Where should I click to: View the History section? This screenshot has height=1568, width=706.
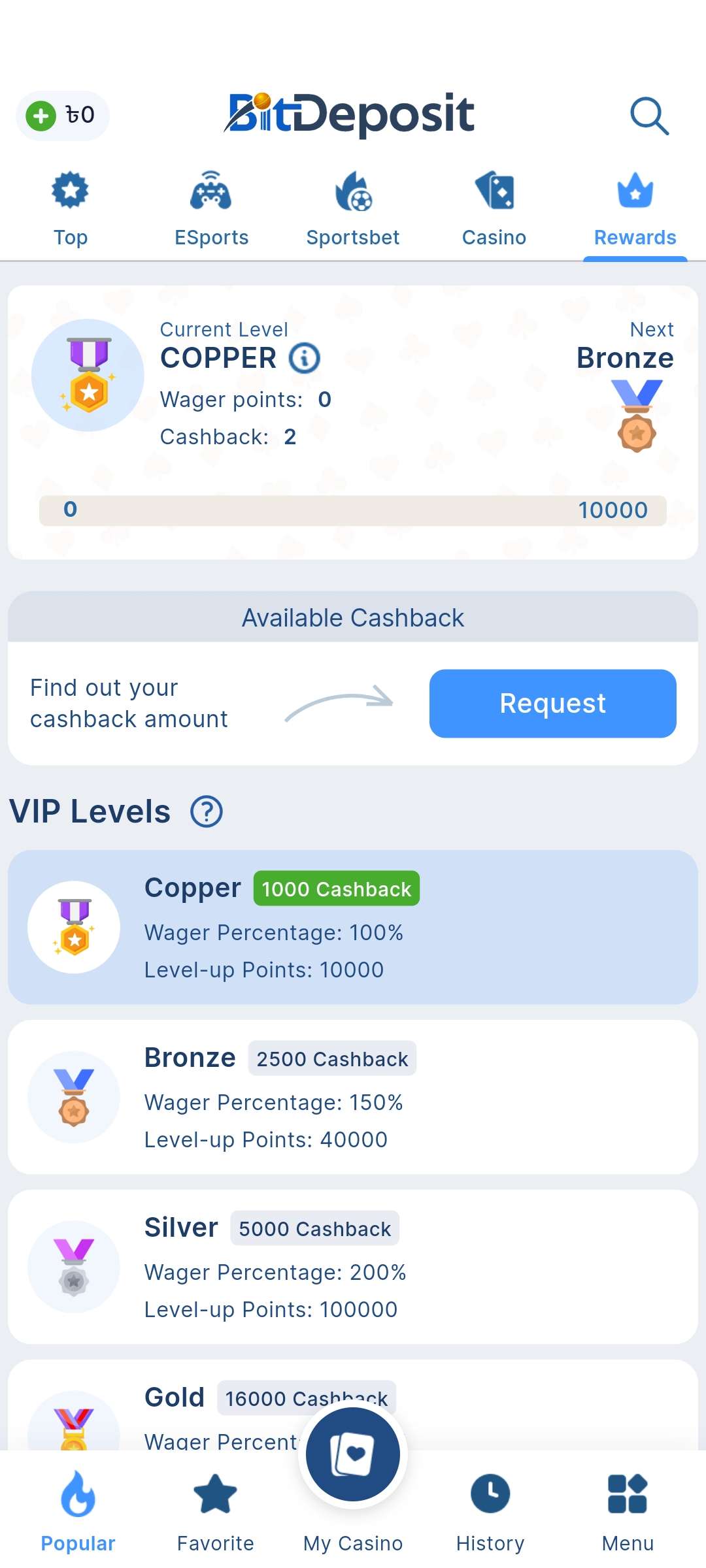pyautogui.click(x=490, y=1511)
